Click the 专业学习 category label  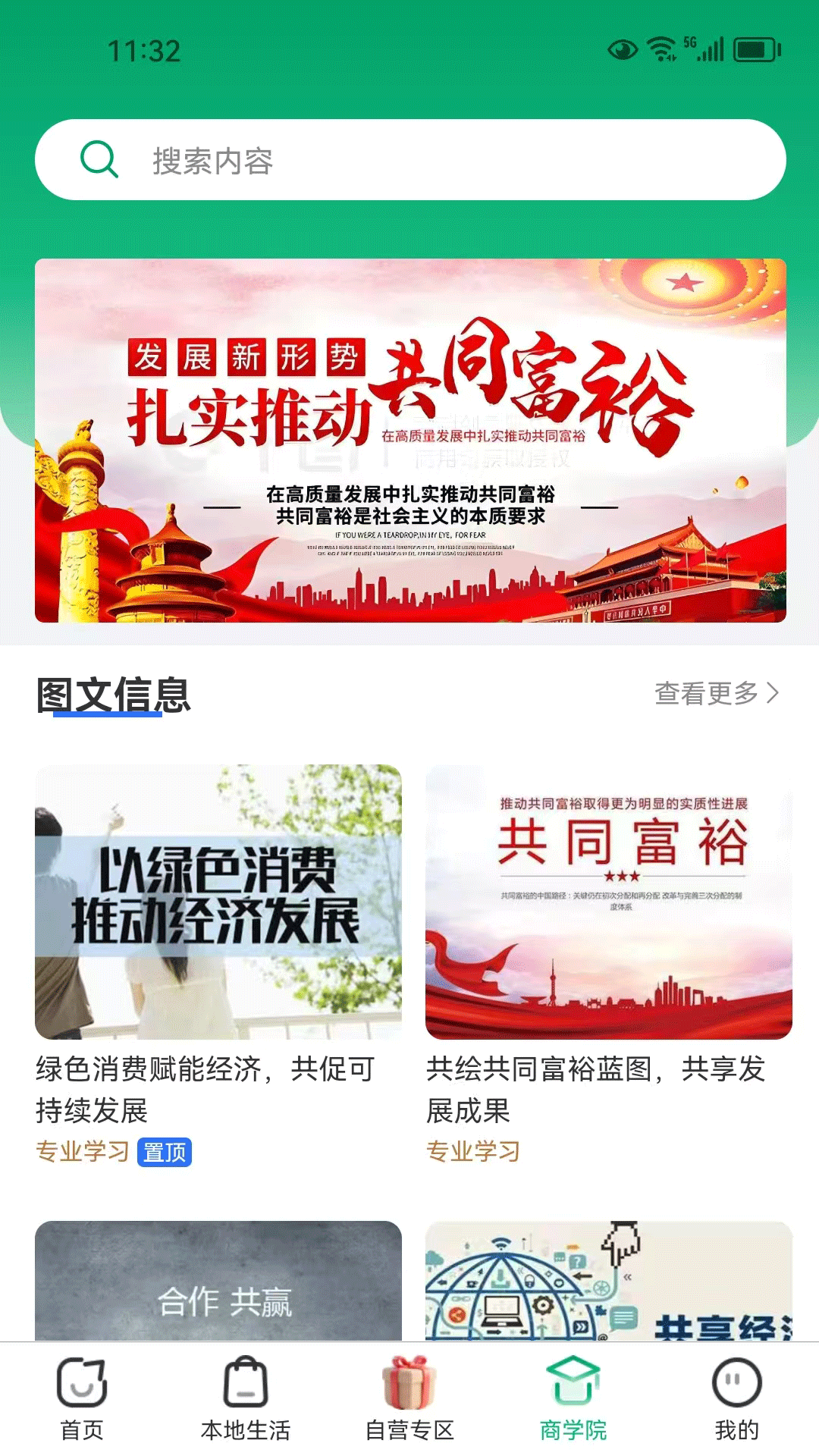click(83, 1151)
